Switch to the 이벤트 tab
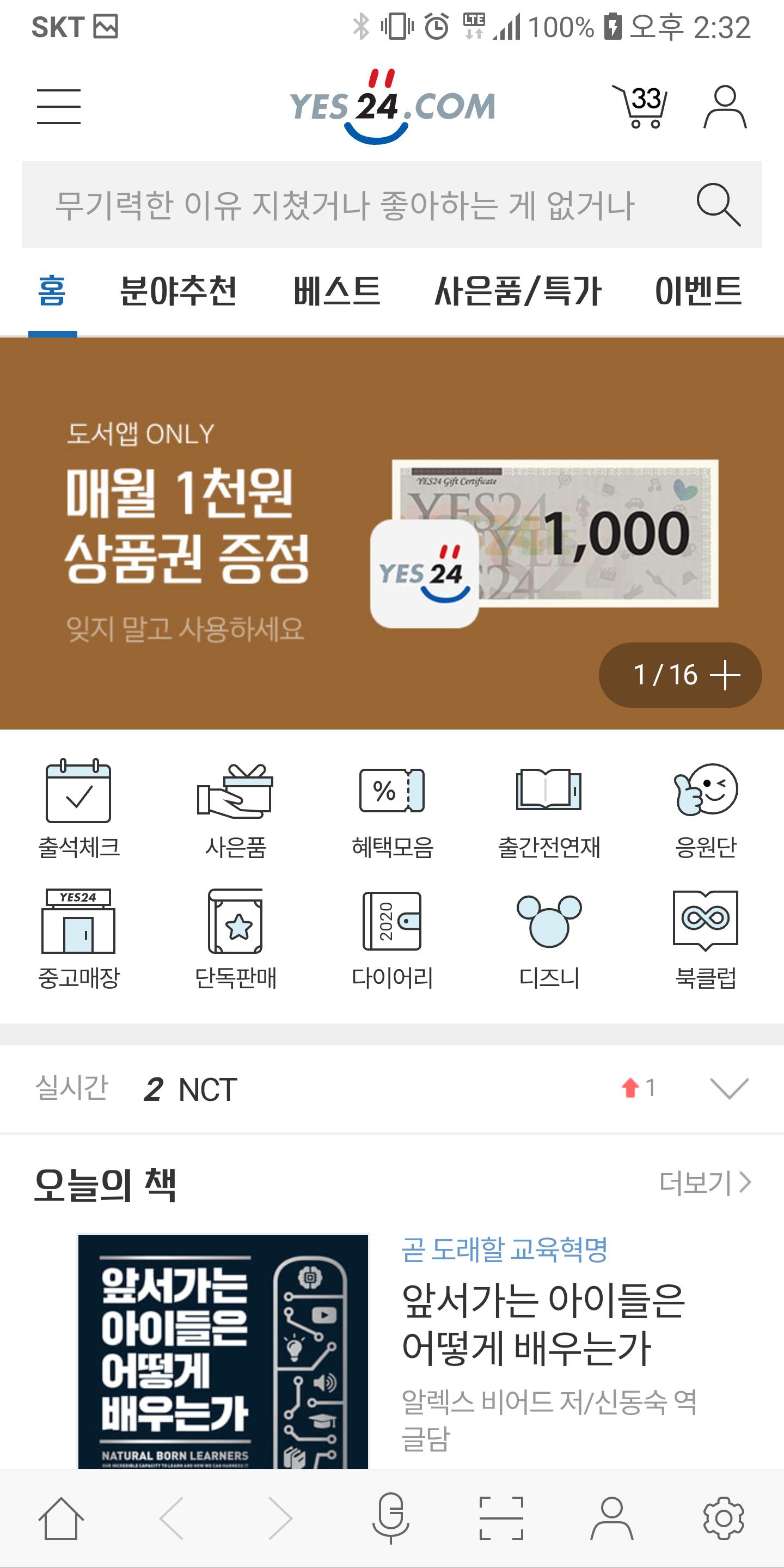The width and height of the screenshot is (784, 1568). tap(698, 291)
